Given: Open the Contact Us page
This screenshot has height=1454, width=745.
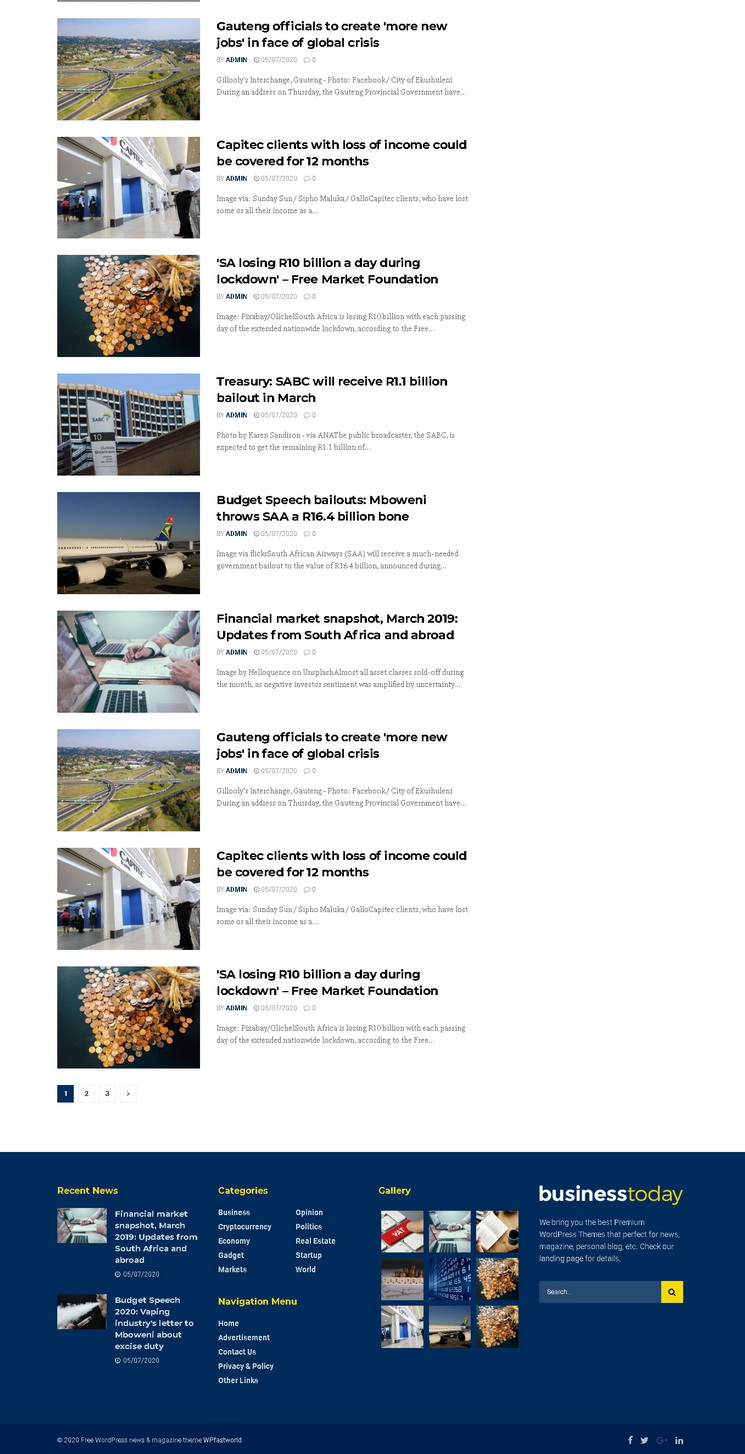Looking at the screenshot, I should (x=237, y=1352).
